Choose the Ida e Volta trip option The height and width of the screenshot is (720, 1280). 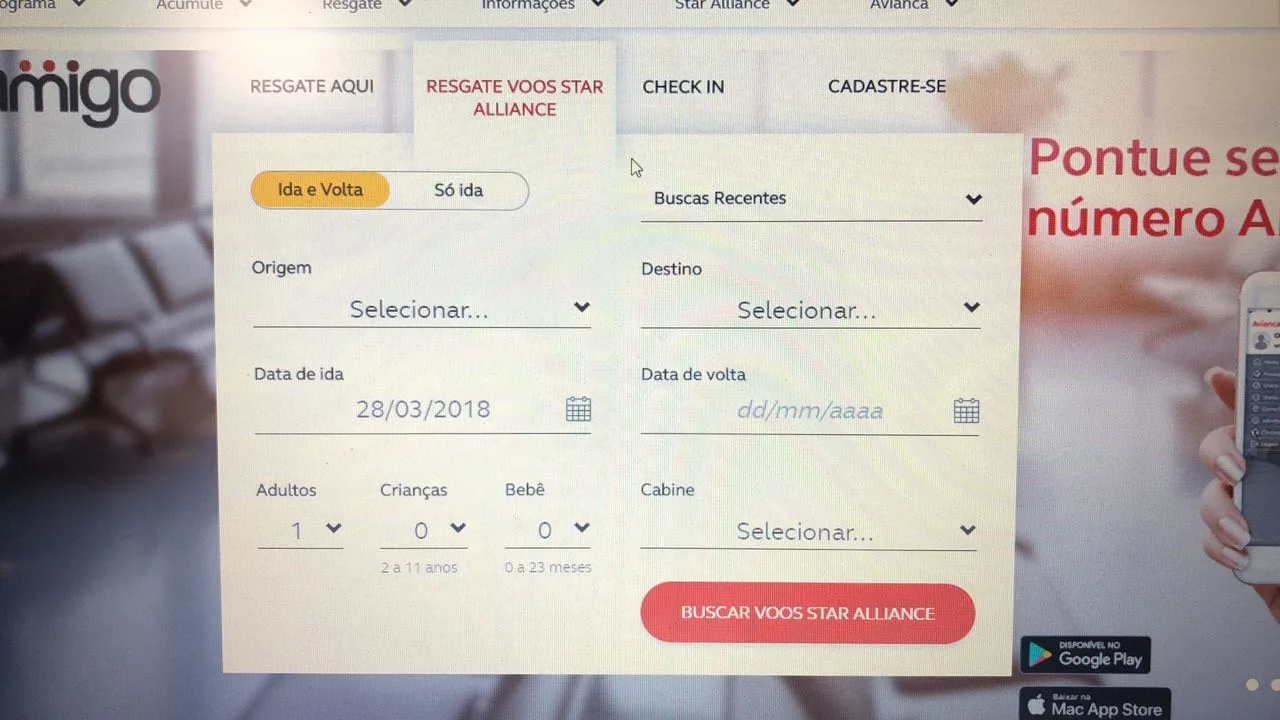pos(320,190)
